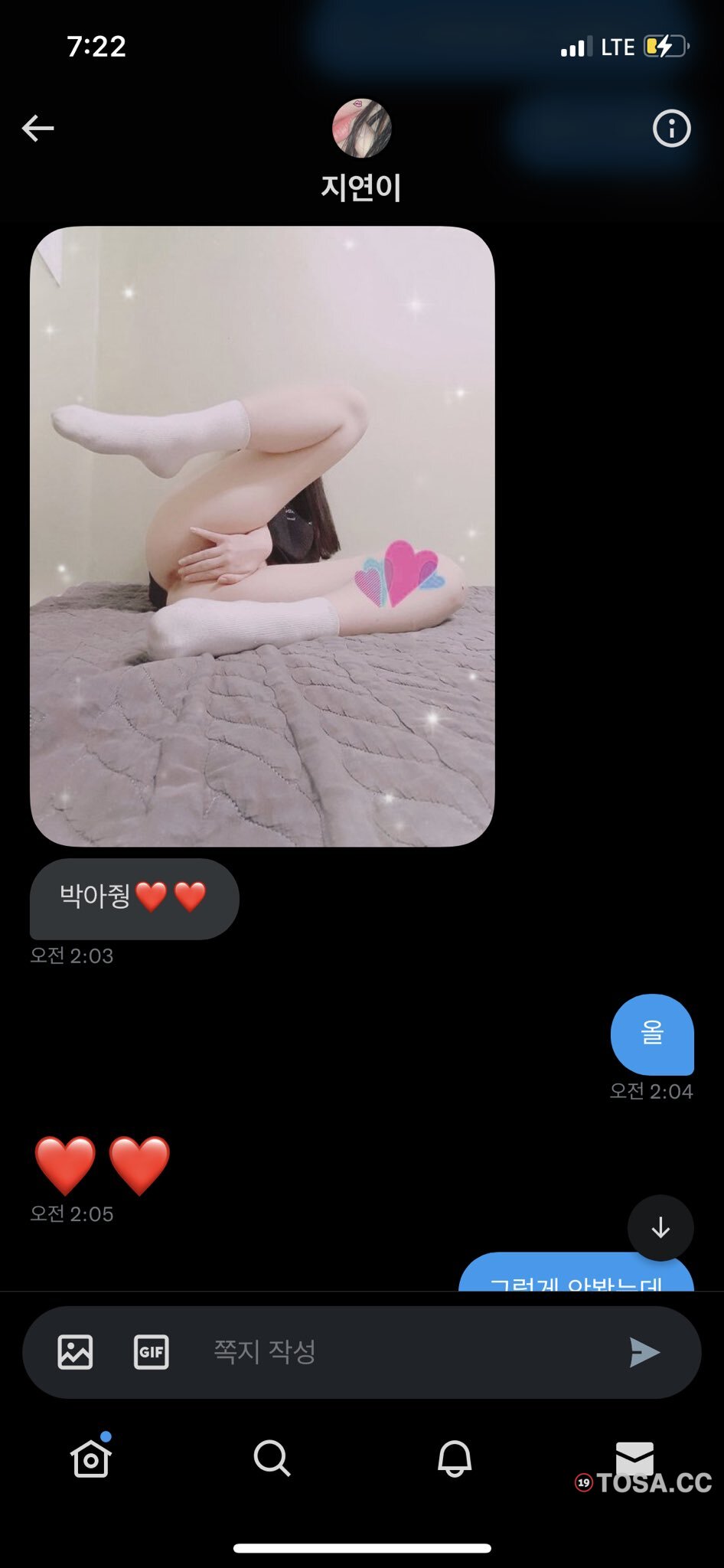Open the GIF picker
The height and width of the screenshot is (1568, 724).
pyautogui.click(x=151, y=1352)
